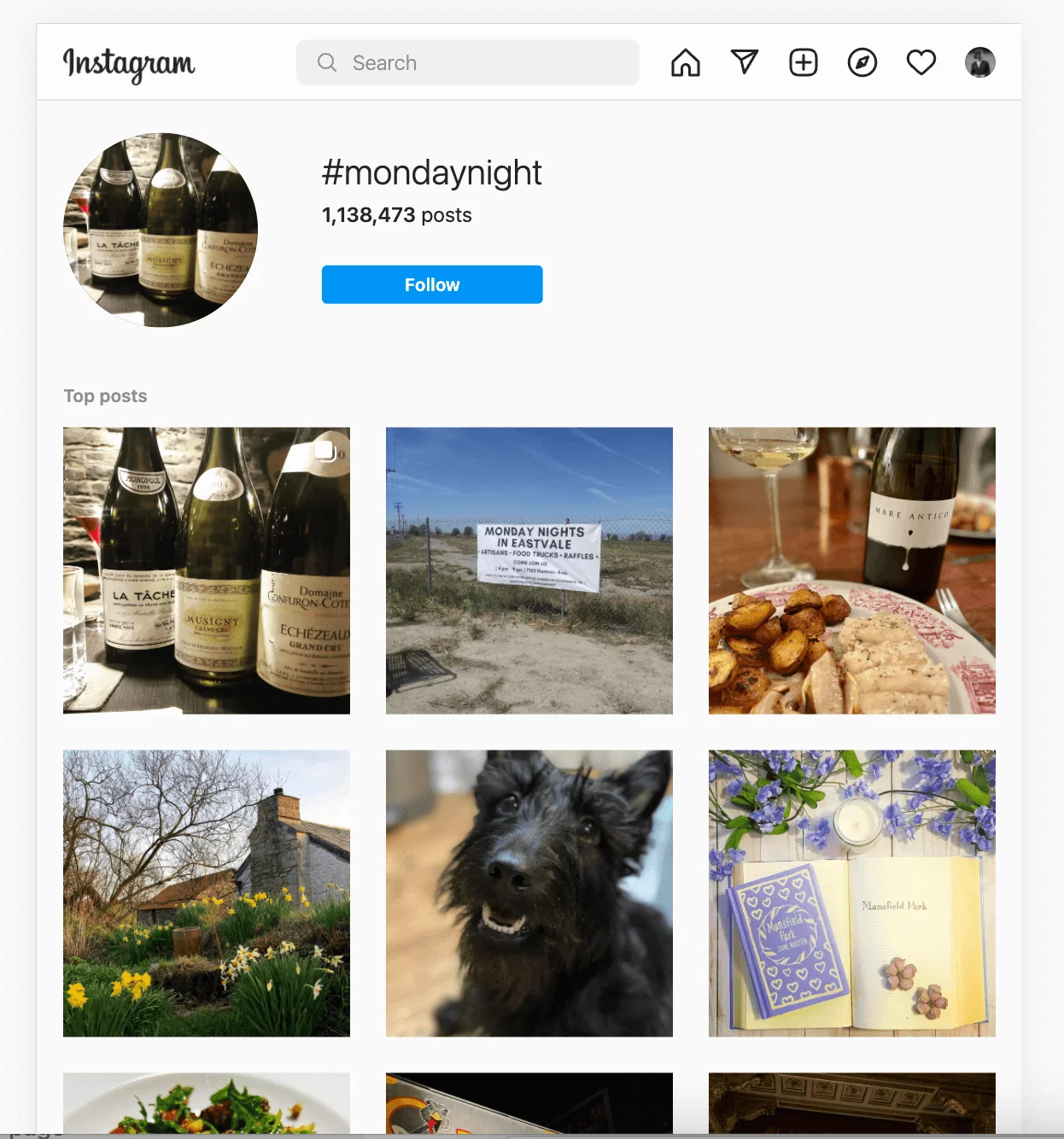Follow the #mondaynight hashtag
The image size is (1064, 1139).
pyautogui.click(x=431, y=284)
